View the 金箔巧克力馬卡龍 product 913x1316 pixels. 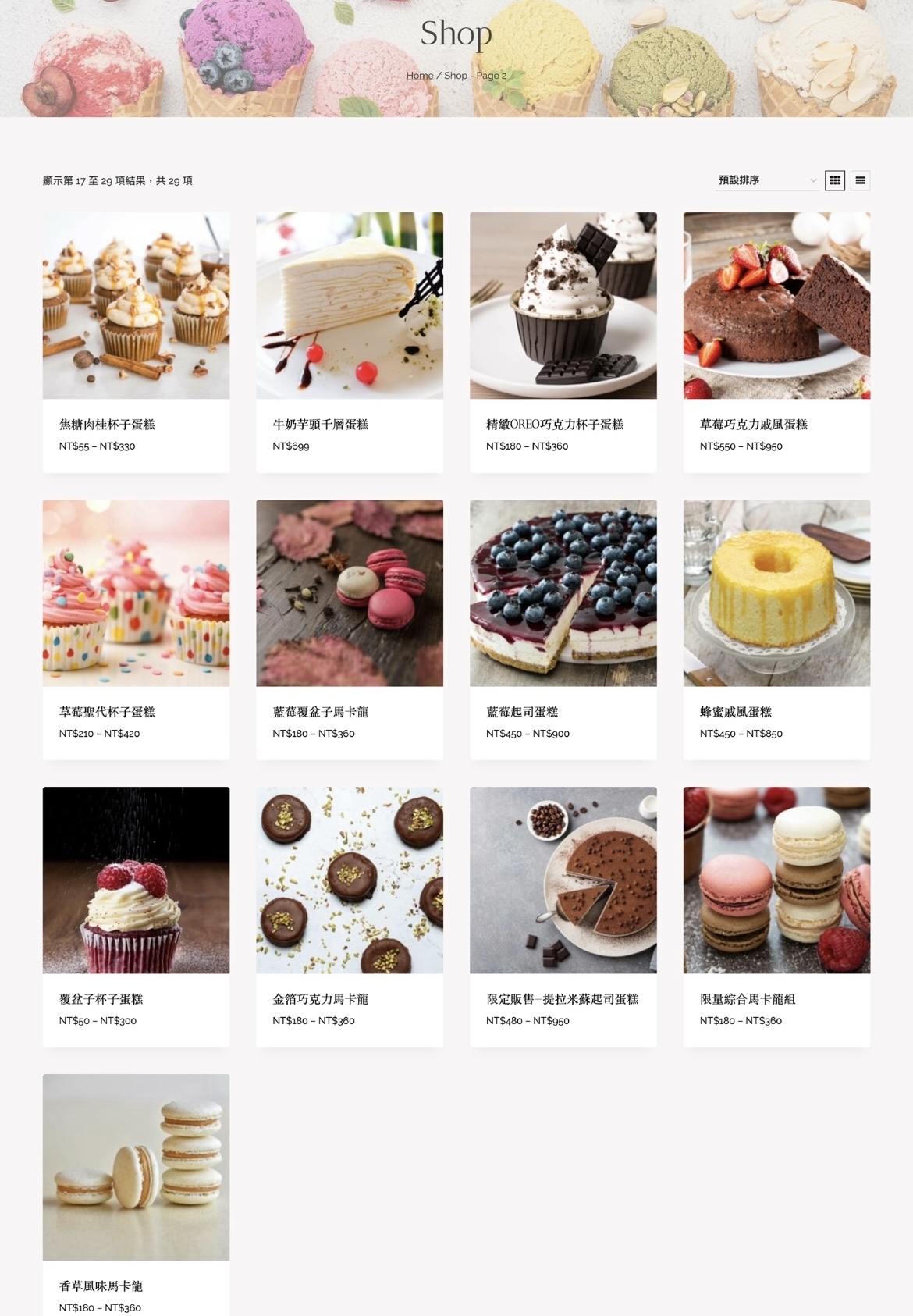click(350, 880)
